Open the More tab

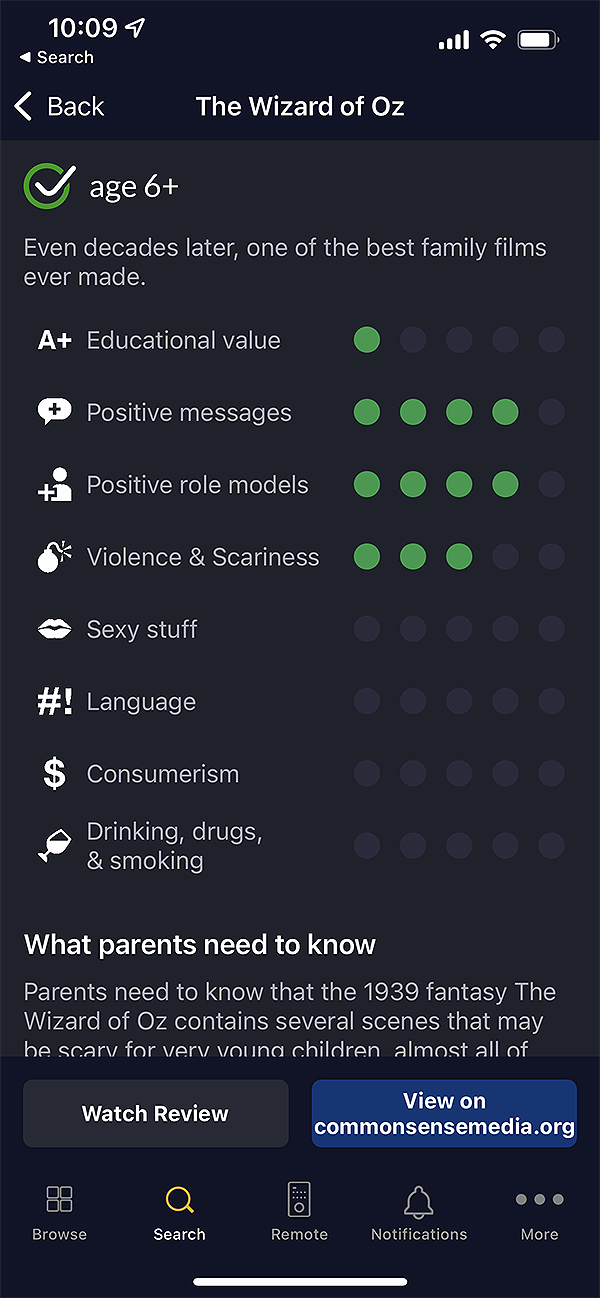(539, 1212)
